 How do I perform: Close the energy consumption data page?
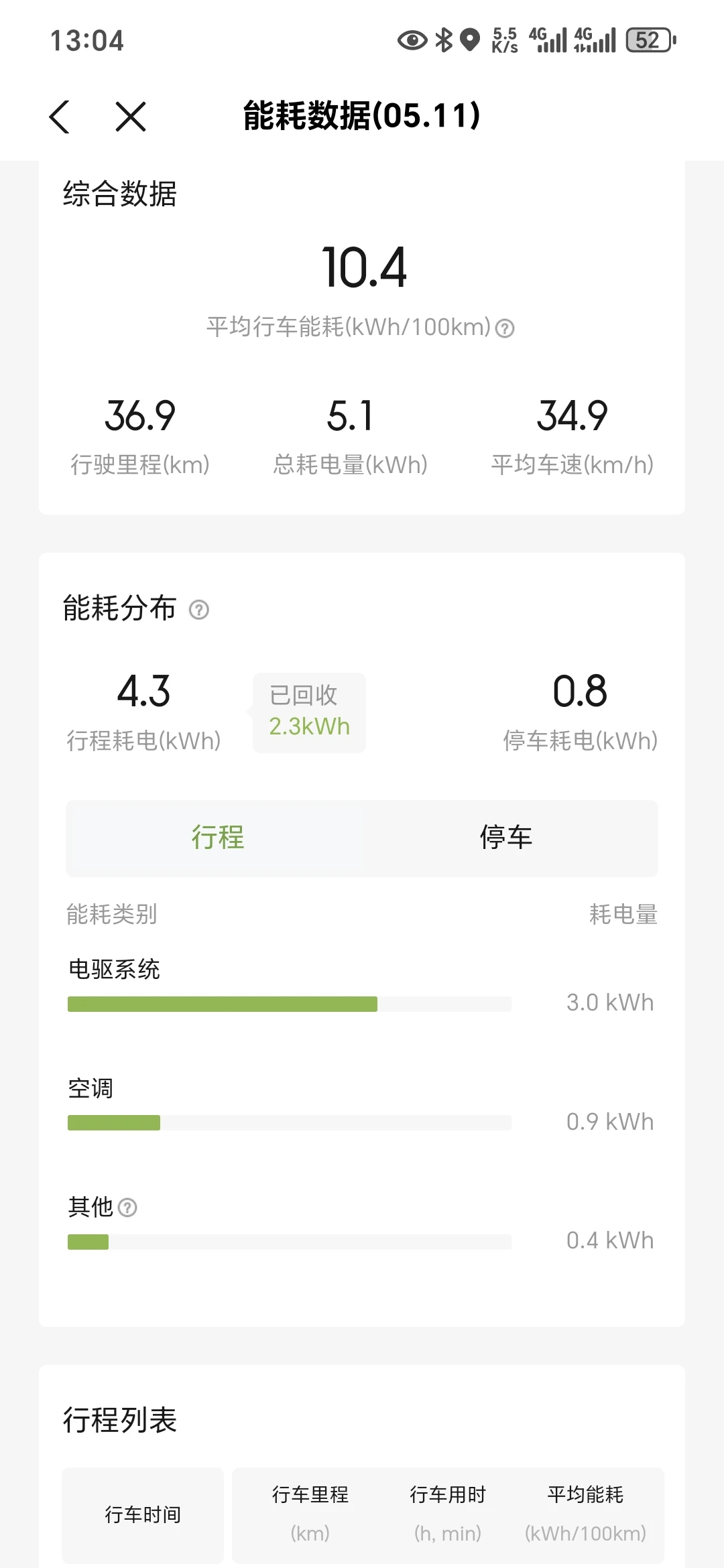coord(130,117)
